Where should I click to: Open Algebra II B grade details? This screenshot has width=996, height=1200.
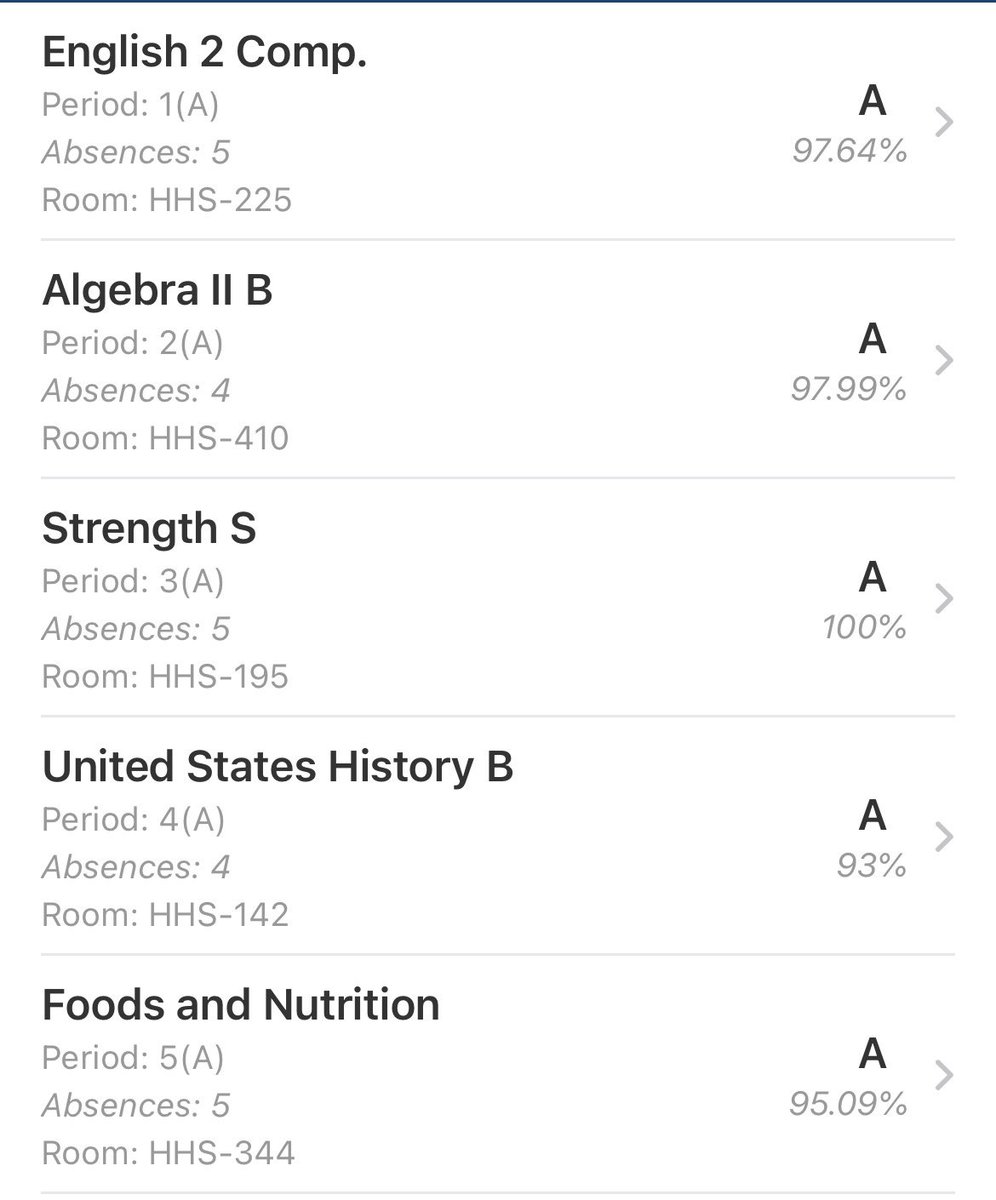pos(498,360)
